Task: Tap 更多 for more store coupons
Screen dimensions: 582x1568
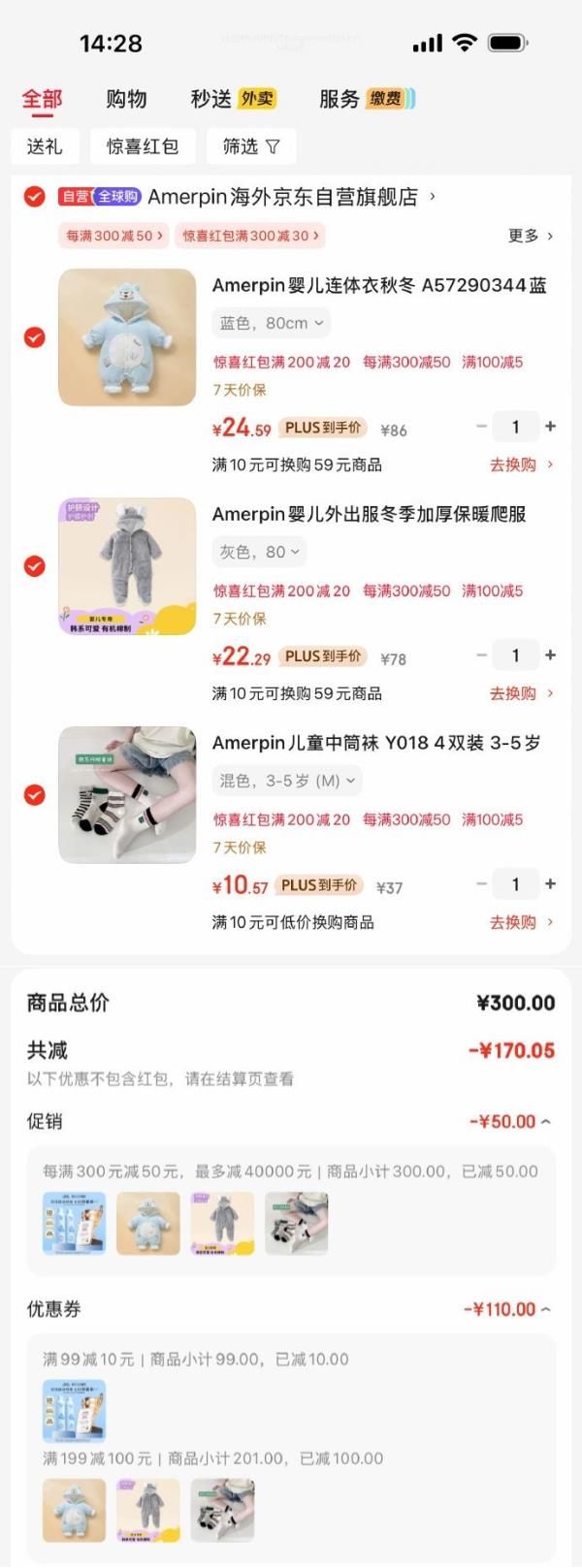Action: pyautogui.click(x=530, y=236)
